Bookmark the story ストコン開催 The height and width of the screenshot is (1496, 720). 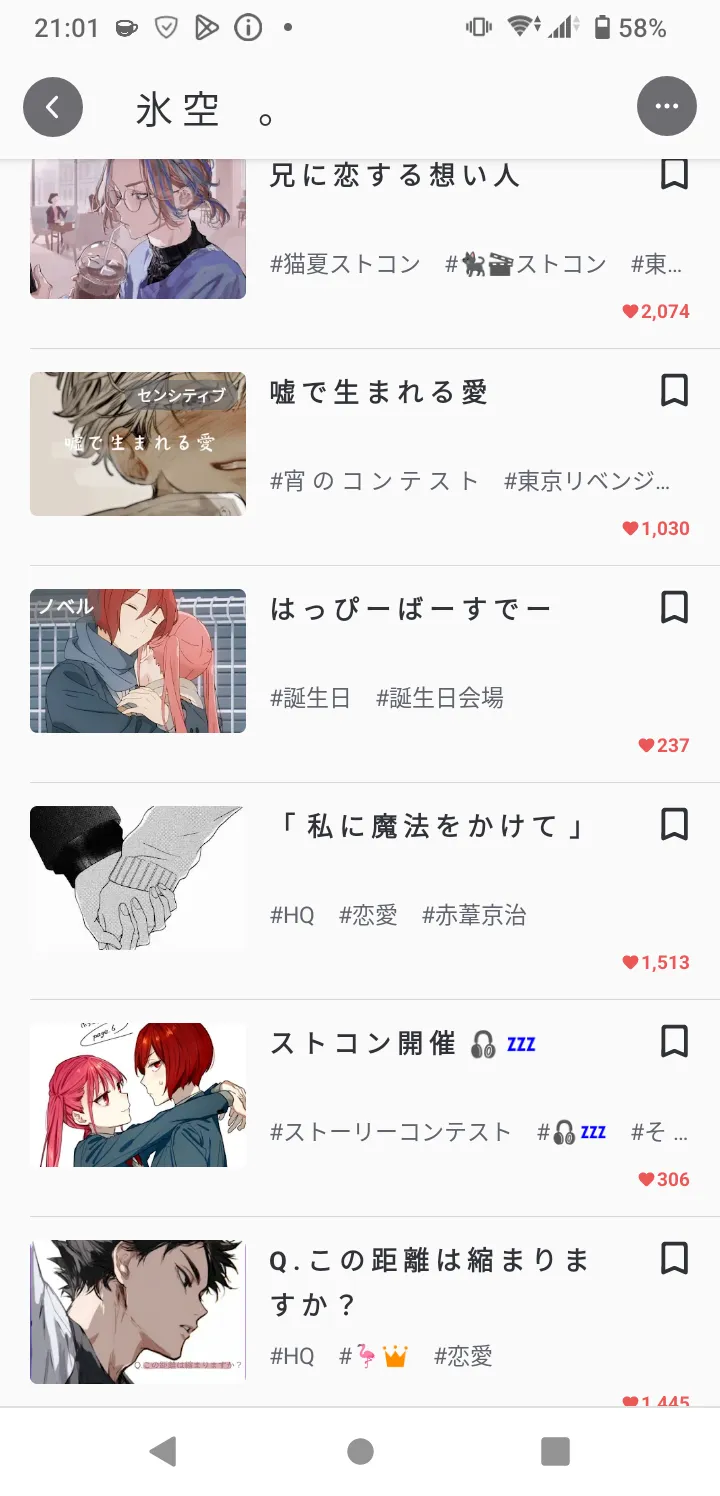coord(675,1041)
